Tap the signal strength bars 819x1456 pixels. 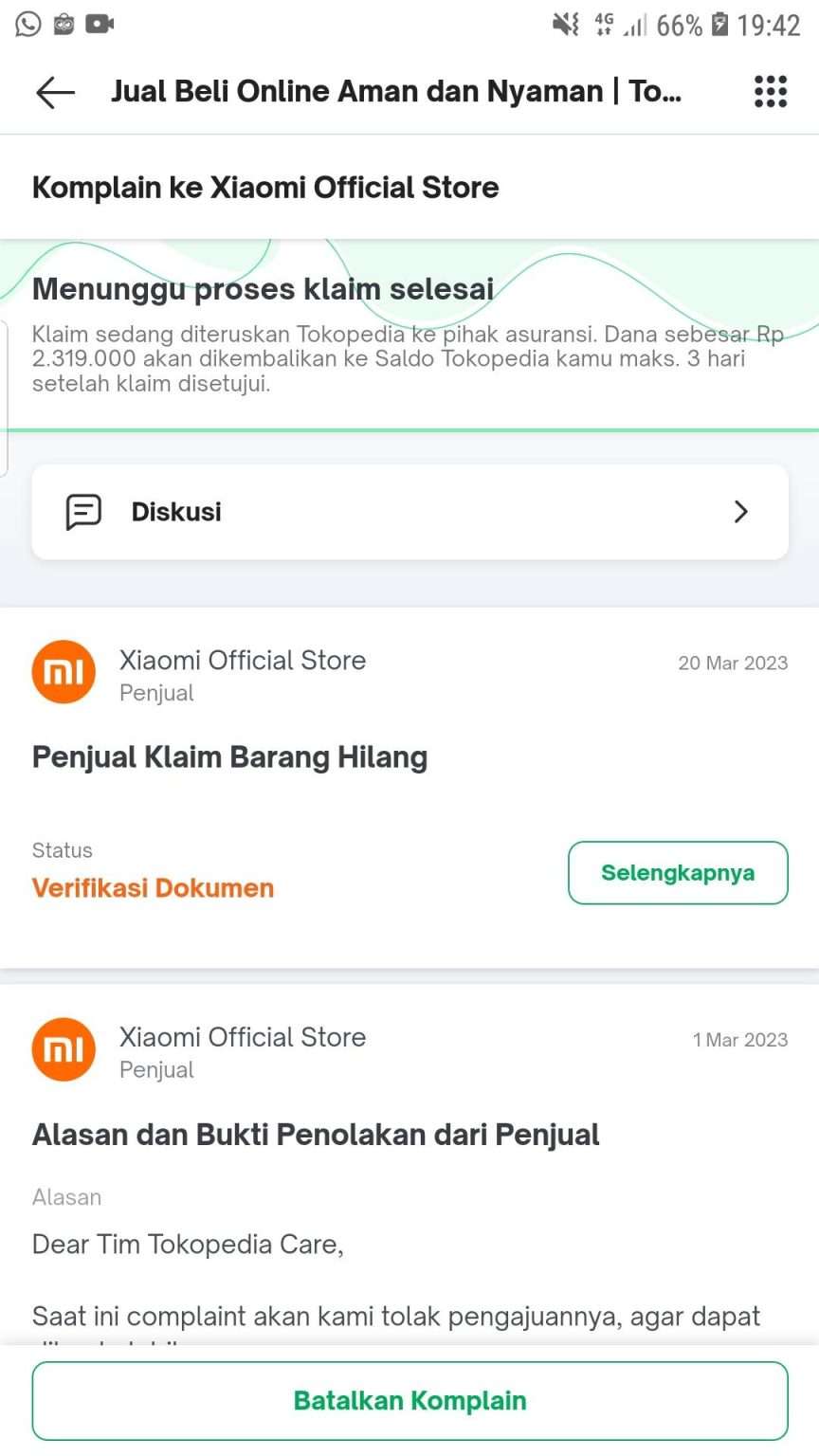633,27
